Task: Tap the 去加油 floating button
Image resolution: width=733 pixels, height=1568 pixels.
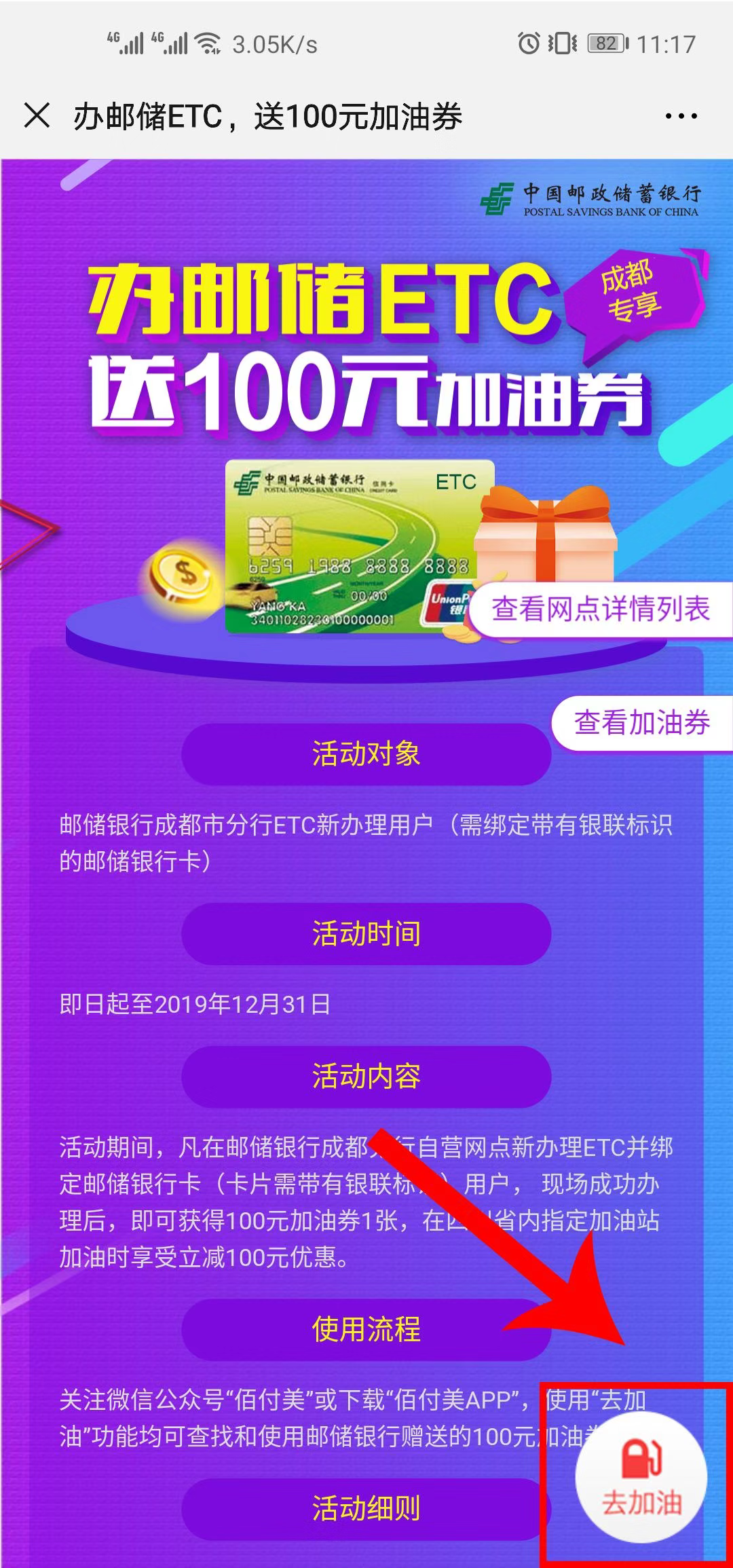Action: [x=641, y=1478]
